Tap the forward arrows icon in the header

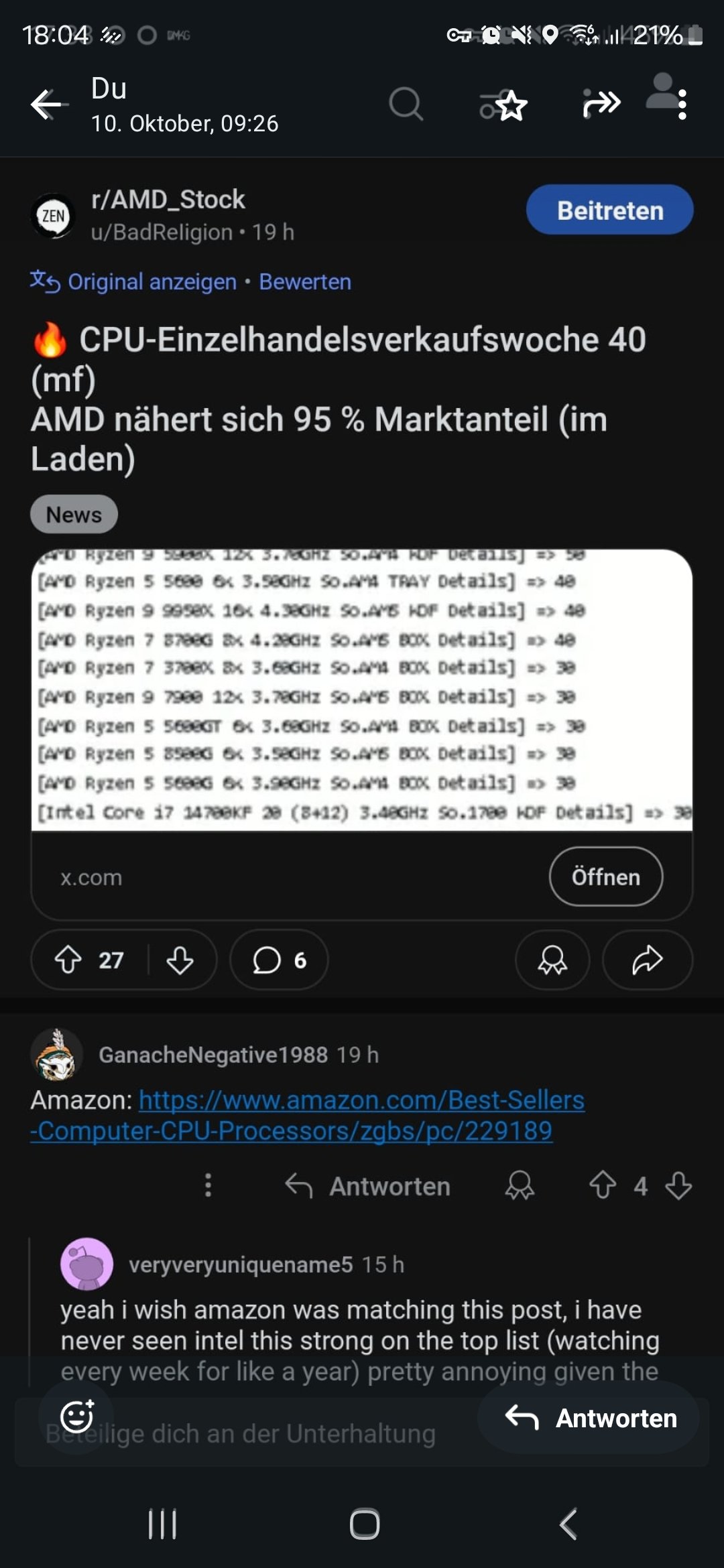pos(601,104)
